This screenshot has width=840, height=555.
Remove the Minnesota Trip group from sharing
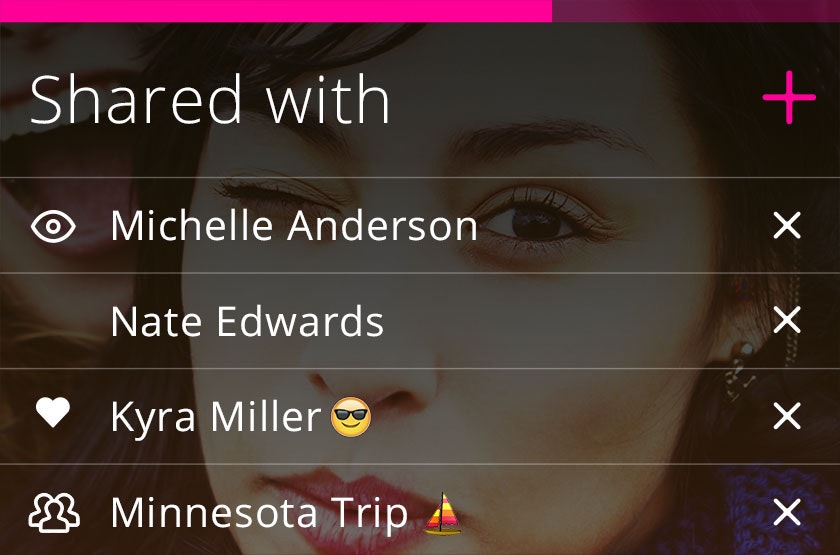(787, 513)
